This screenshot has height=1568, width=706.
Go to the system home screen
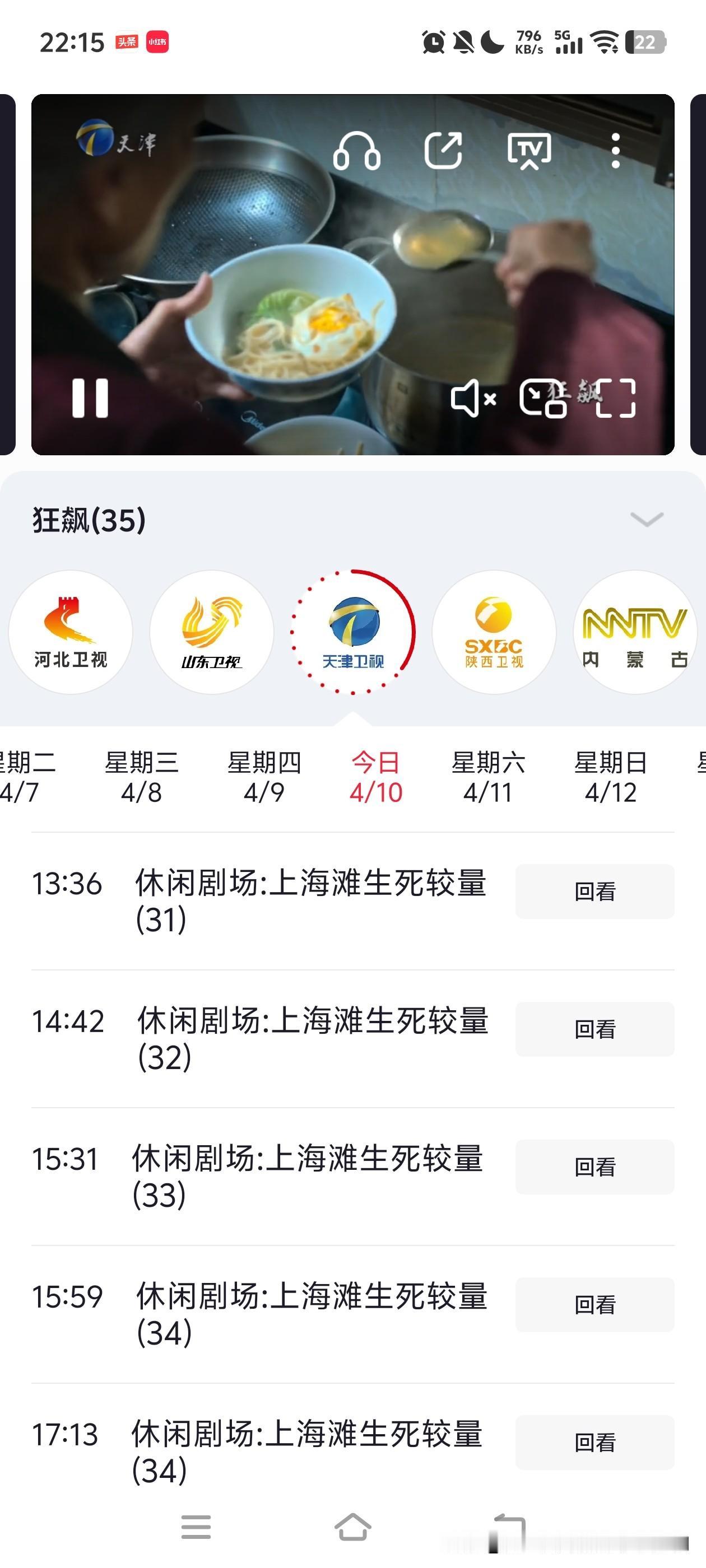pyautogui.click(x=352, y=1527)
